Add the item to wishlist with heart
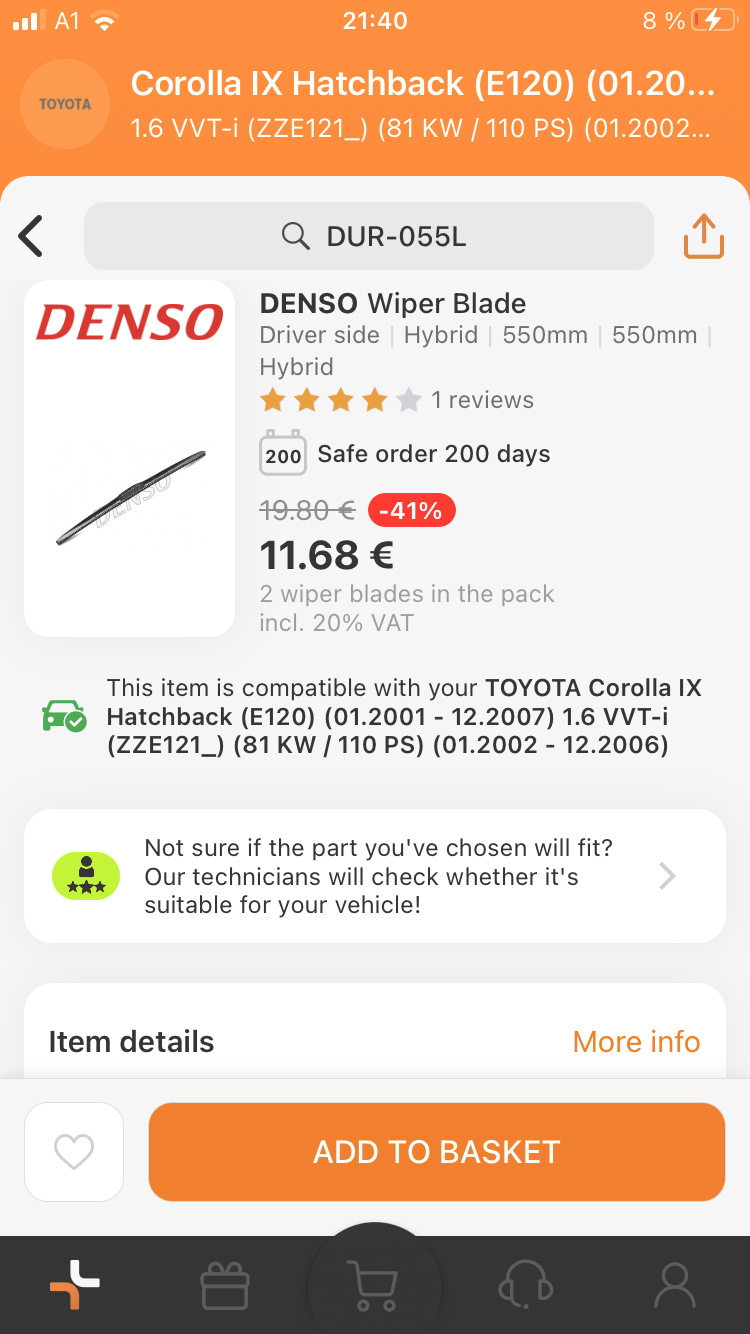The height and width of the screenshot is (1334, 750). point(74,1152)
